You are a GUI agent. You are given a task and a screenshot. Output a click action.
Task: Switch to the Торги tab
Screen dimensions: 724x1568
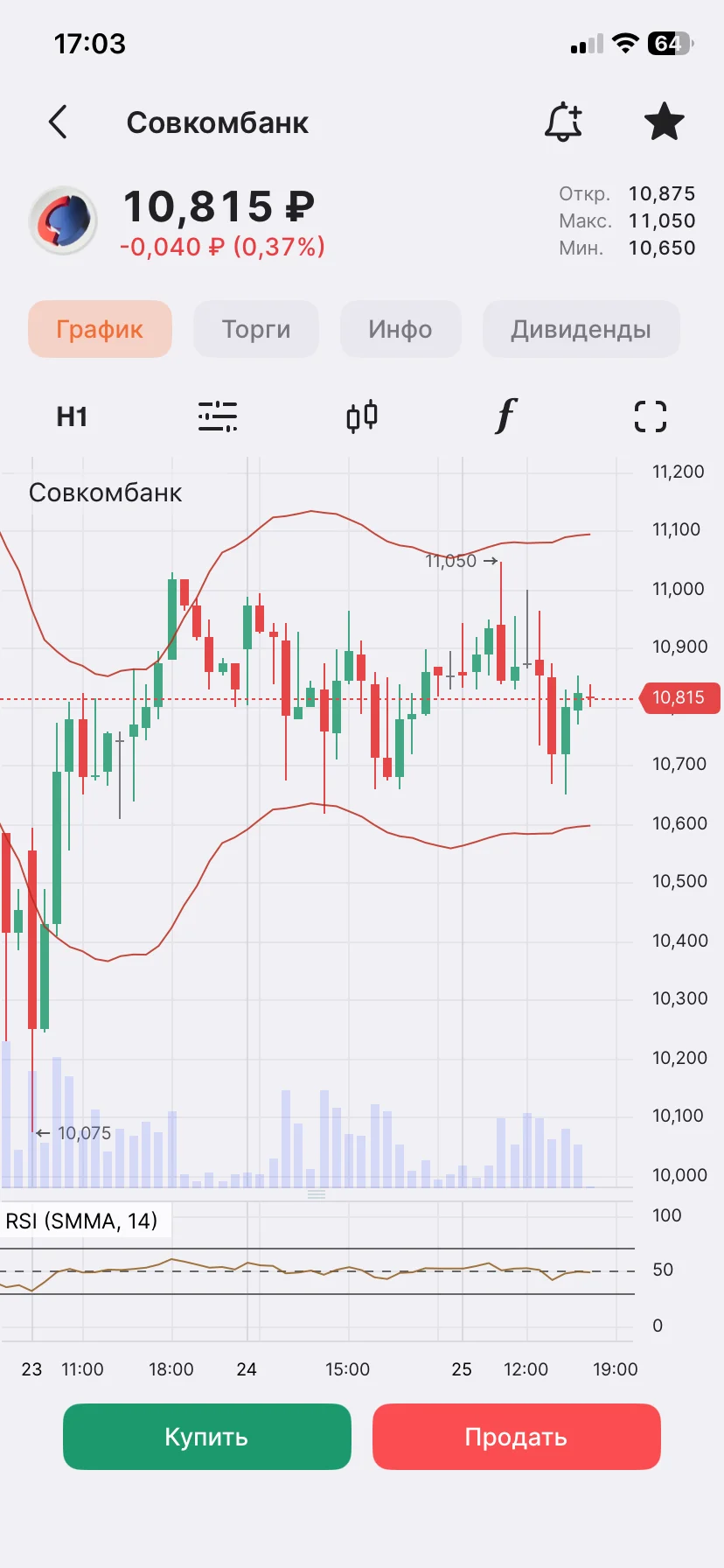(x=256, y=329)
